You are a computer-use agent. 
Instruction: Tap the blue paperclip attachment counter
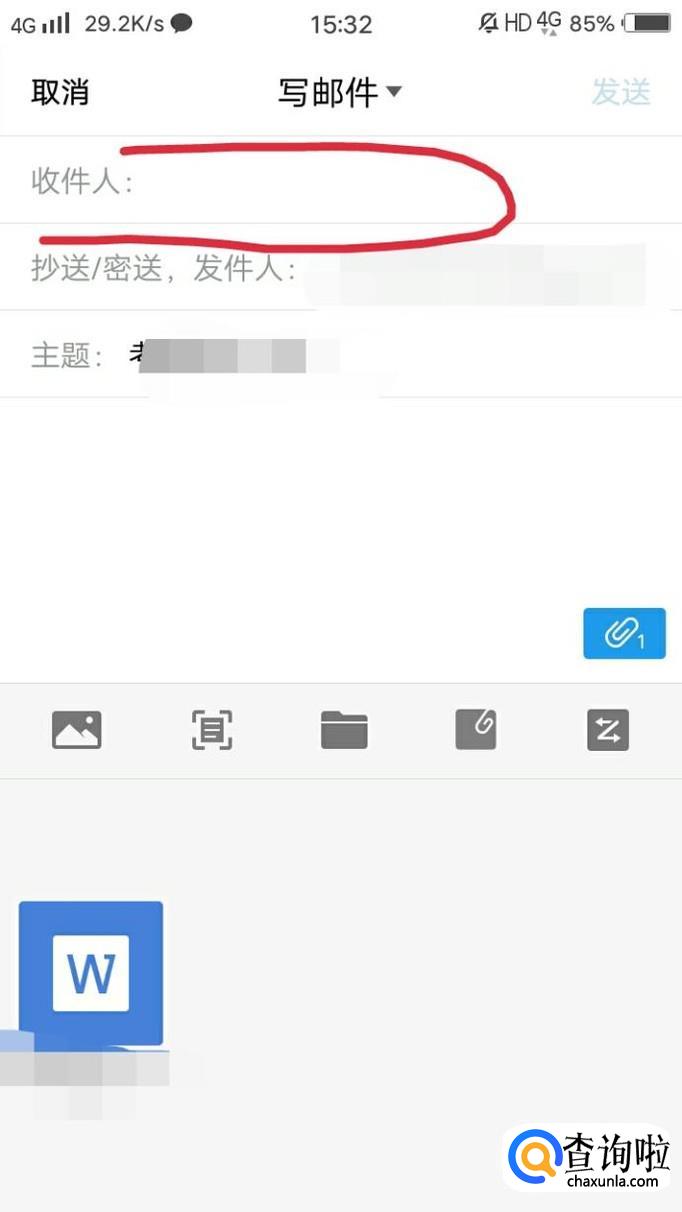624,633
